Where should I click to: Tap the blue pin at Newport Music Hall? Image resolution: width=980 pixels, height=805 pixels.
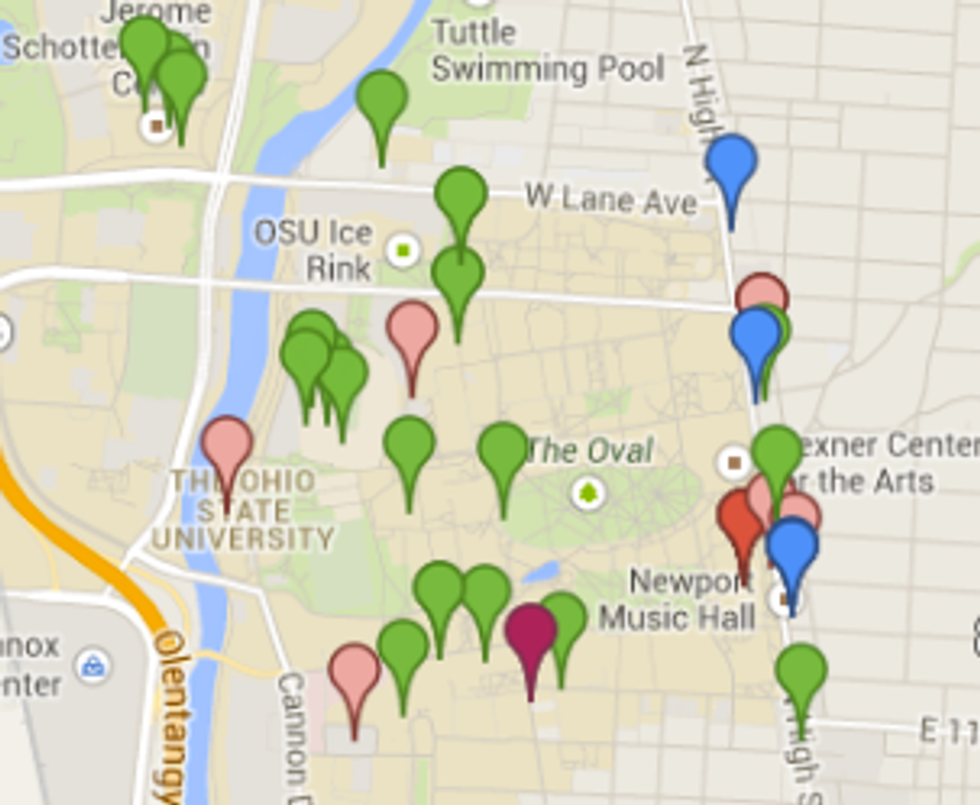click(792, 548)
